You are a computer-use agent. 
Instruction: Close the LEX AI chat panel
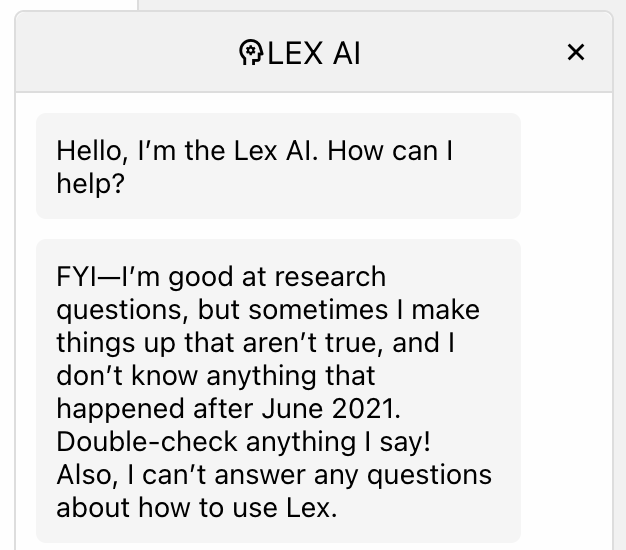click(576, 52)
